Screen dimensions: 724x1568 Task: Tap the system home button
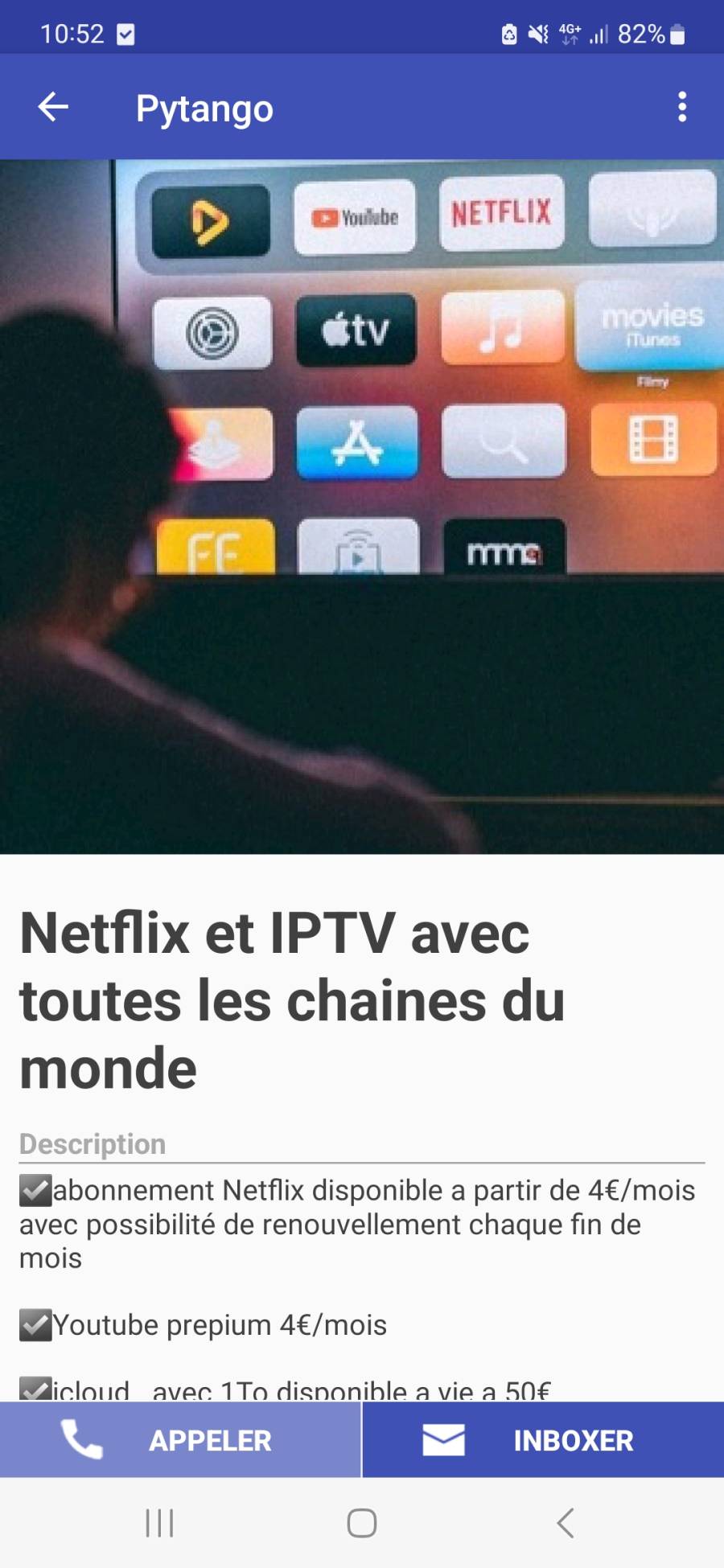click(x=361, y=1522)
